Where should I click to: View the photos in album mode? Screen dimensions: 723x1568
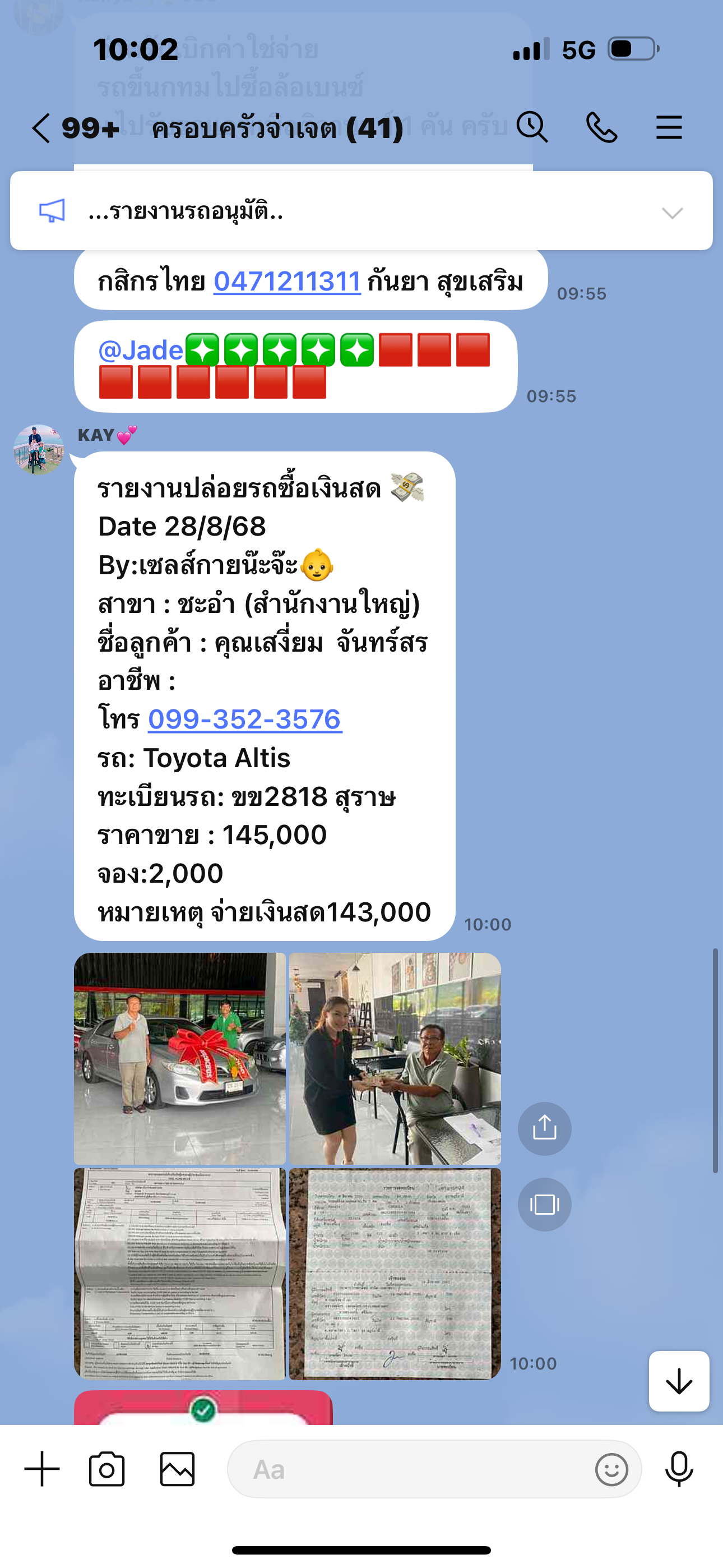[544, 1204]
